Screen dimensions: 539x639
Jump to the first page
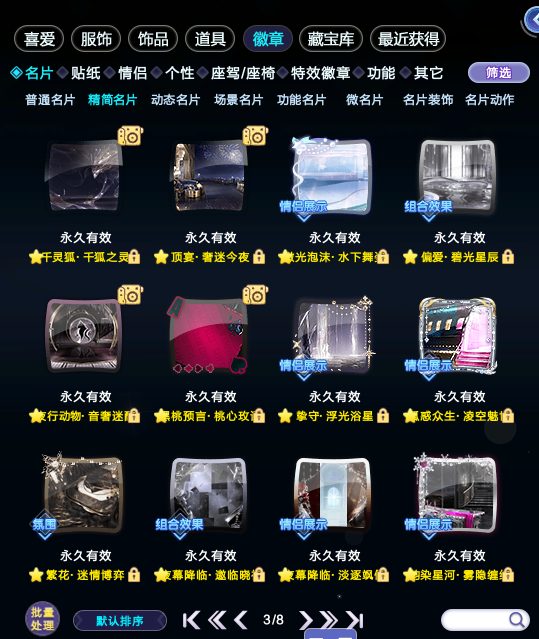(191, 620)
